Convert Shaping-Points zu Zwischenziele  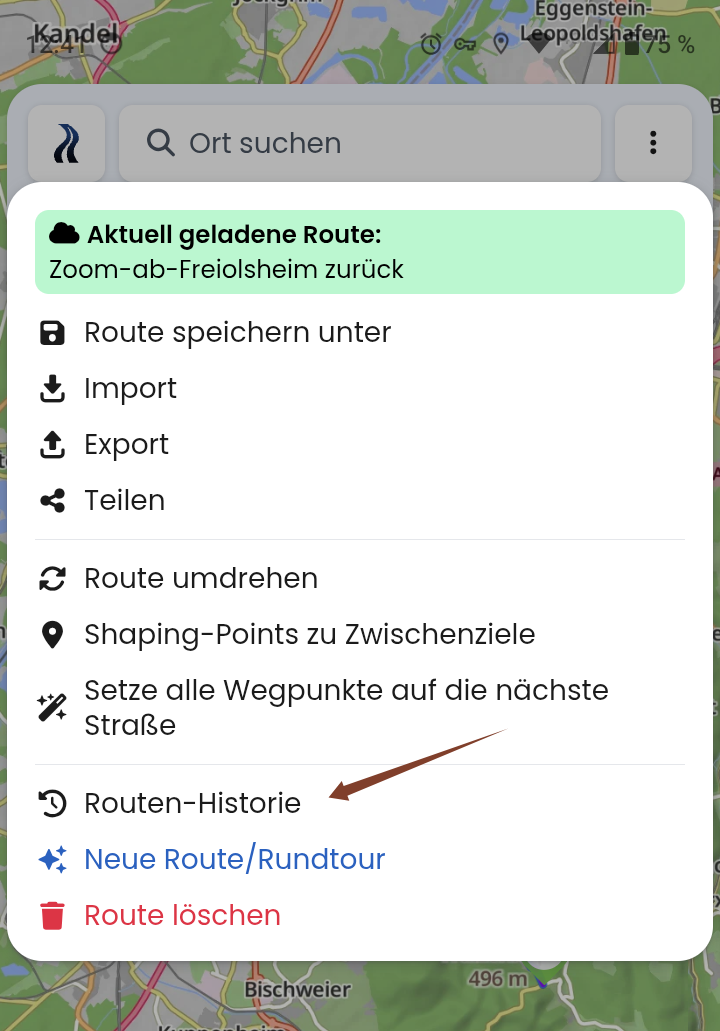[309, 634]
